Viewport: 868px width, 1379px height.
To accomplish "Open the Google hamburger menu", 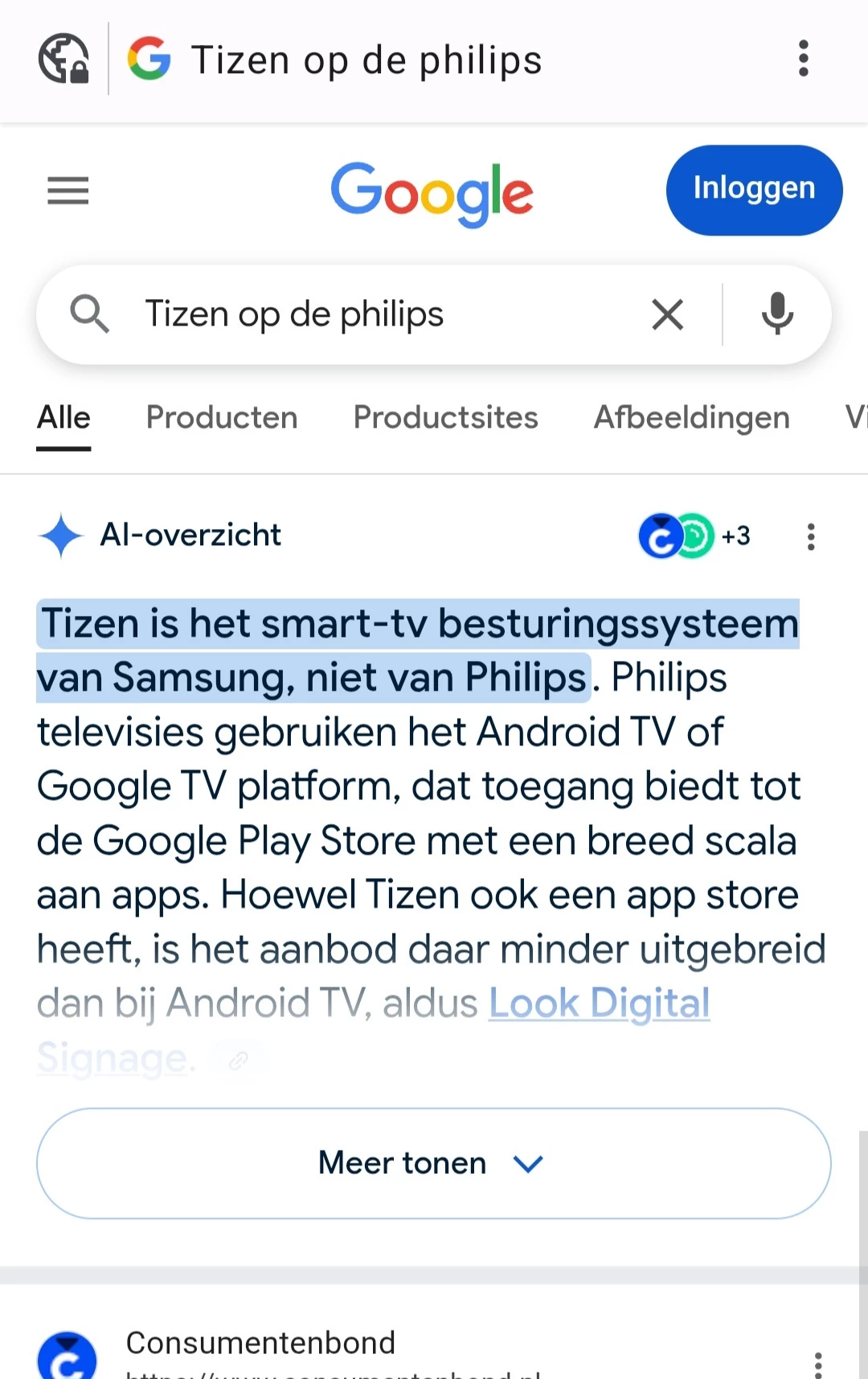I will click(x=68, y=191).
